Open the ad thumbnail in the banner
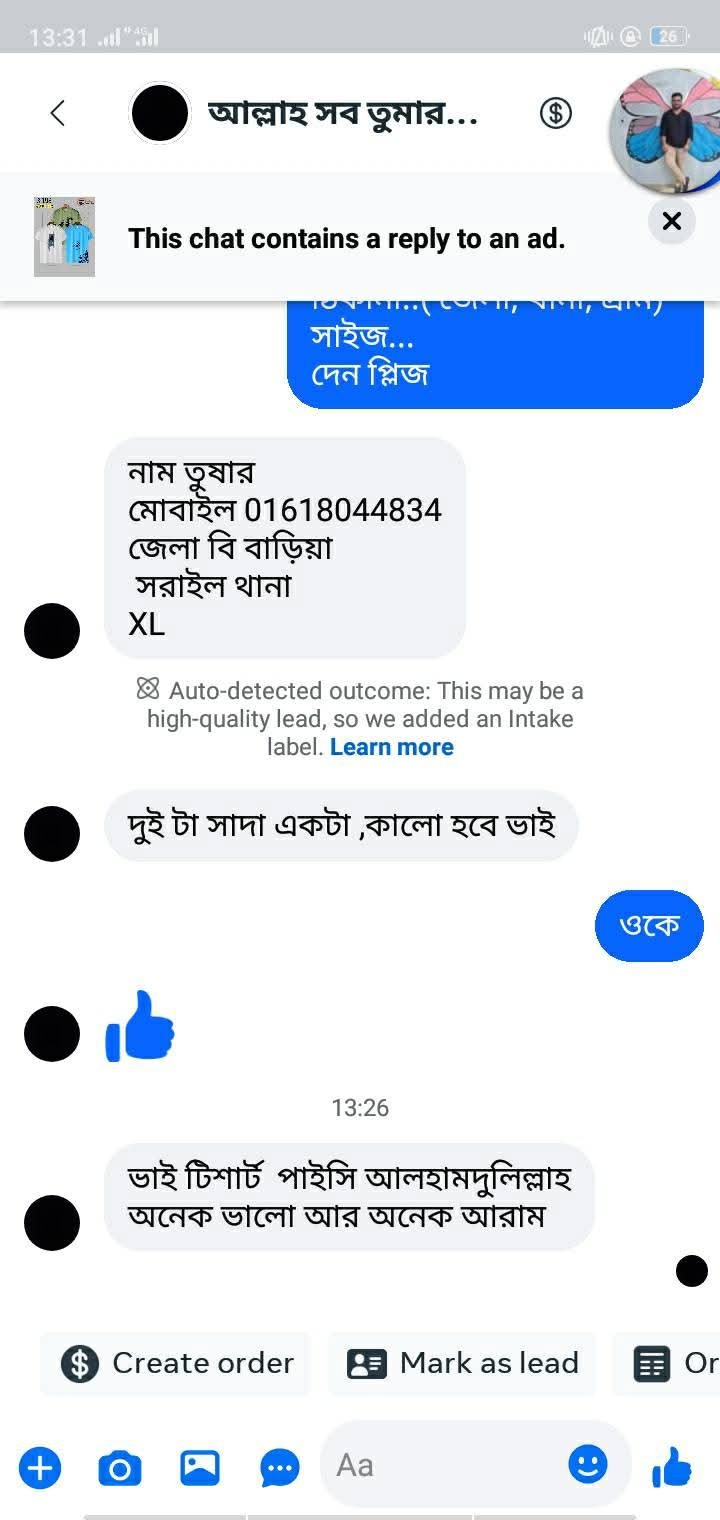720x1520 pixels. [x=64, y=237]
